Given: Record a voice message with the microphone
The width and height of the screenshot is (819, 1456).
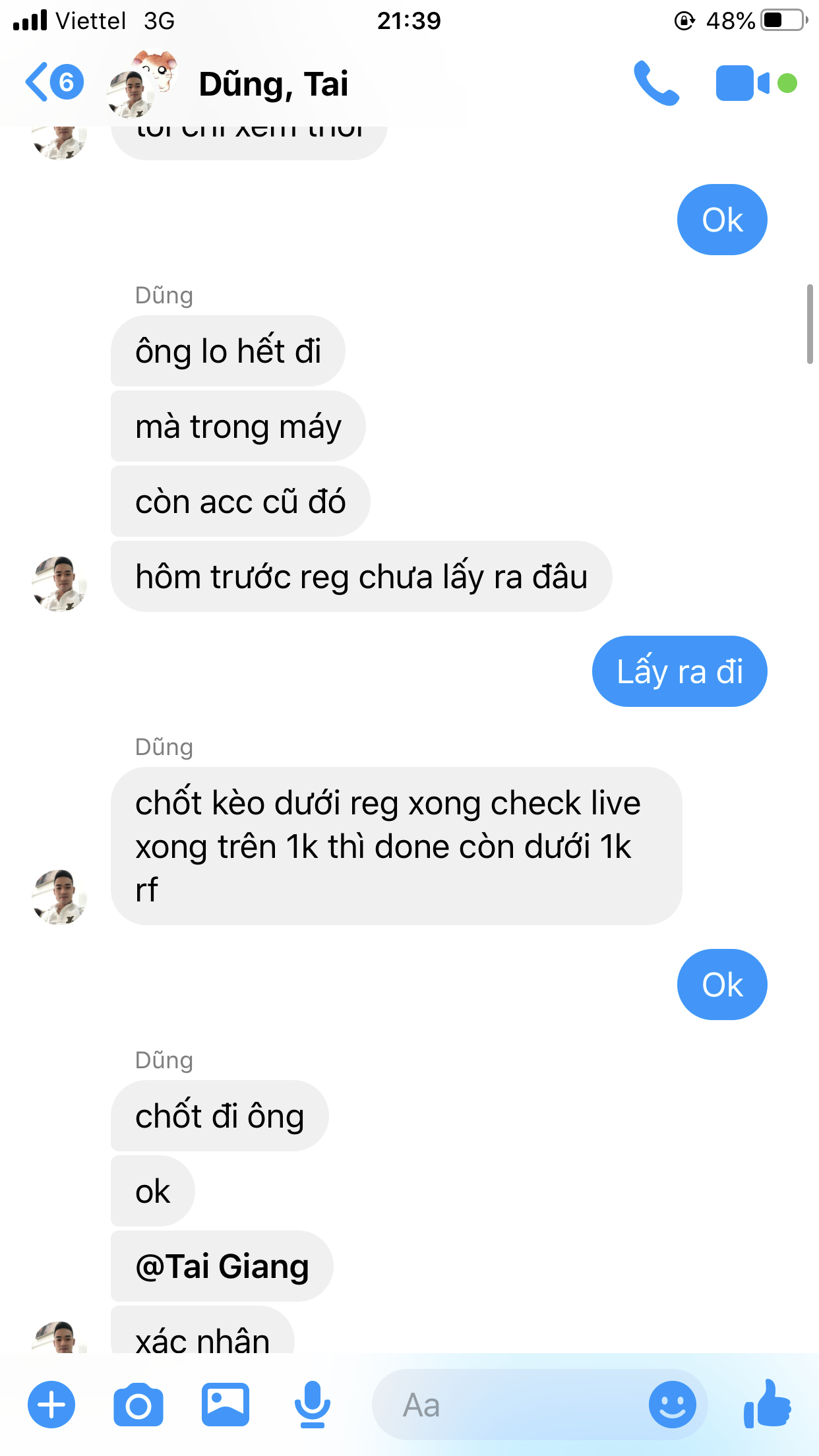Looking at the screenshot, I should 313,1405.
